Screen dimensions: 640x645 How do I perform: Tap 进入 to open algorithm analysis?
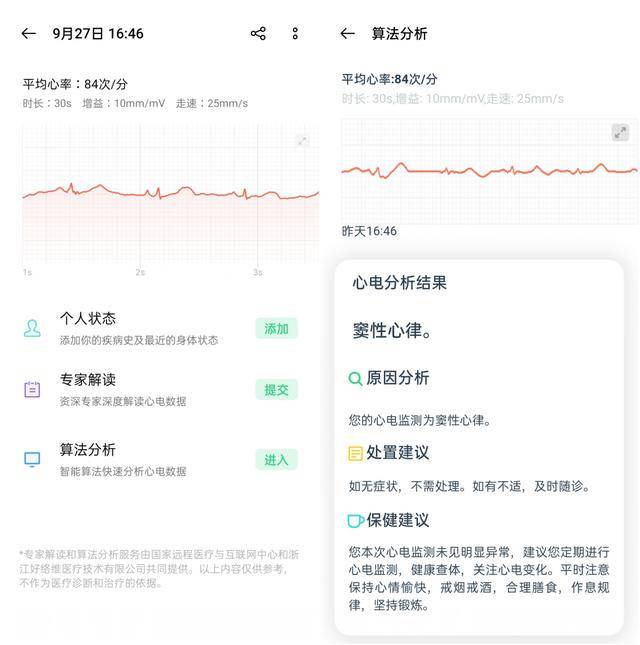(276, 460)
